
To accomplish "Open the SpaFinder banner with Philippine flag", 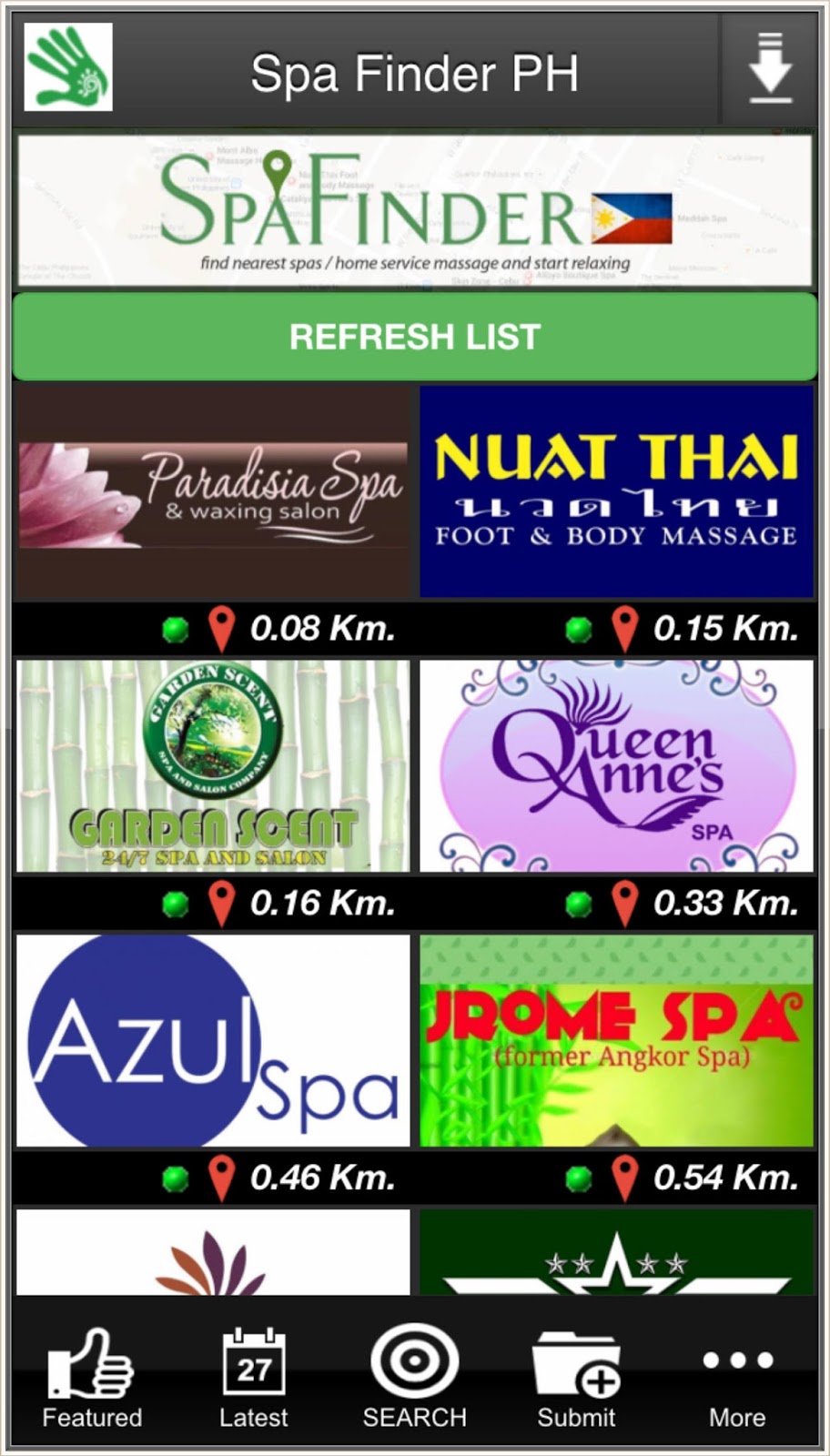I will pos(415,207).
